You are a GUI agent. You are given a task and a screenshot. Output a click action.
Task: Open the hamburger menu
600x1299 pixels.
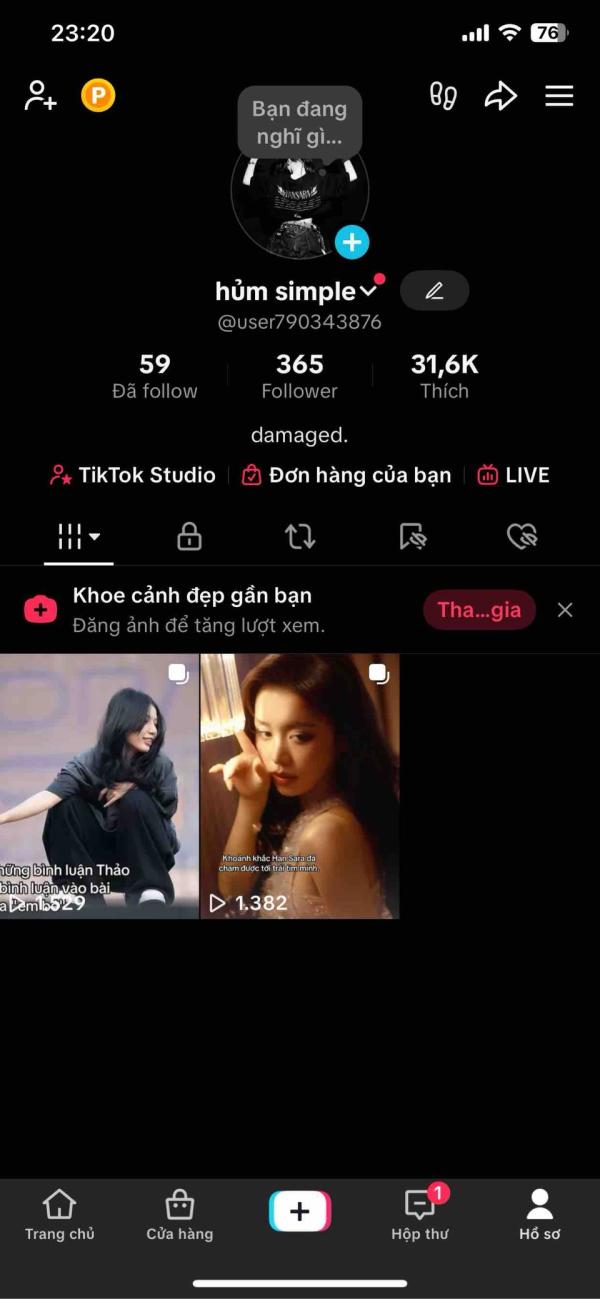click(x=559, y=96)
